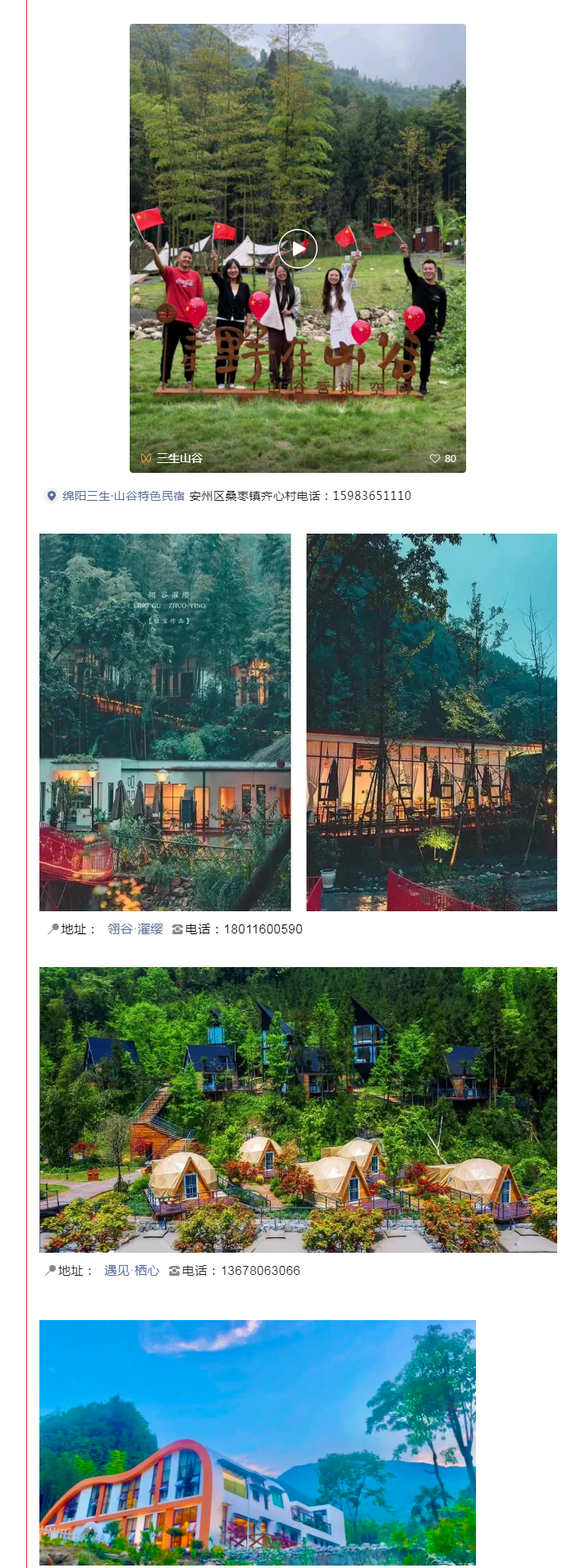Screen dimensions: 581x1568
Task: Open the 三生山谷 channel name on the video
Action: 179,458
